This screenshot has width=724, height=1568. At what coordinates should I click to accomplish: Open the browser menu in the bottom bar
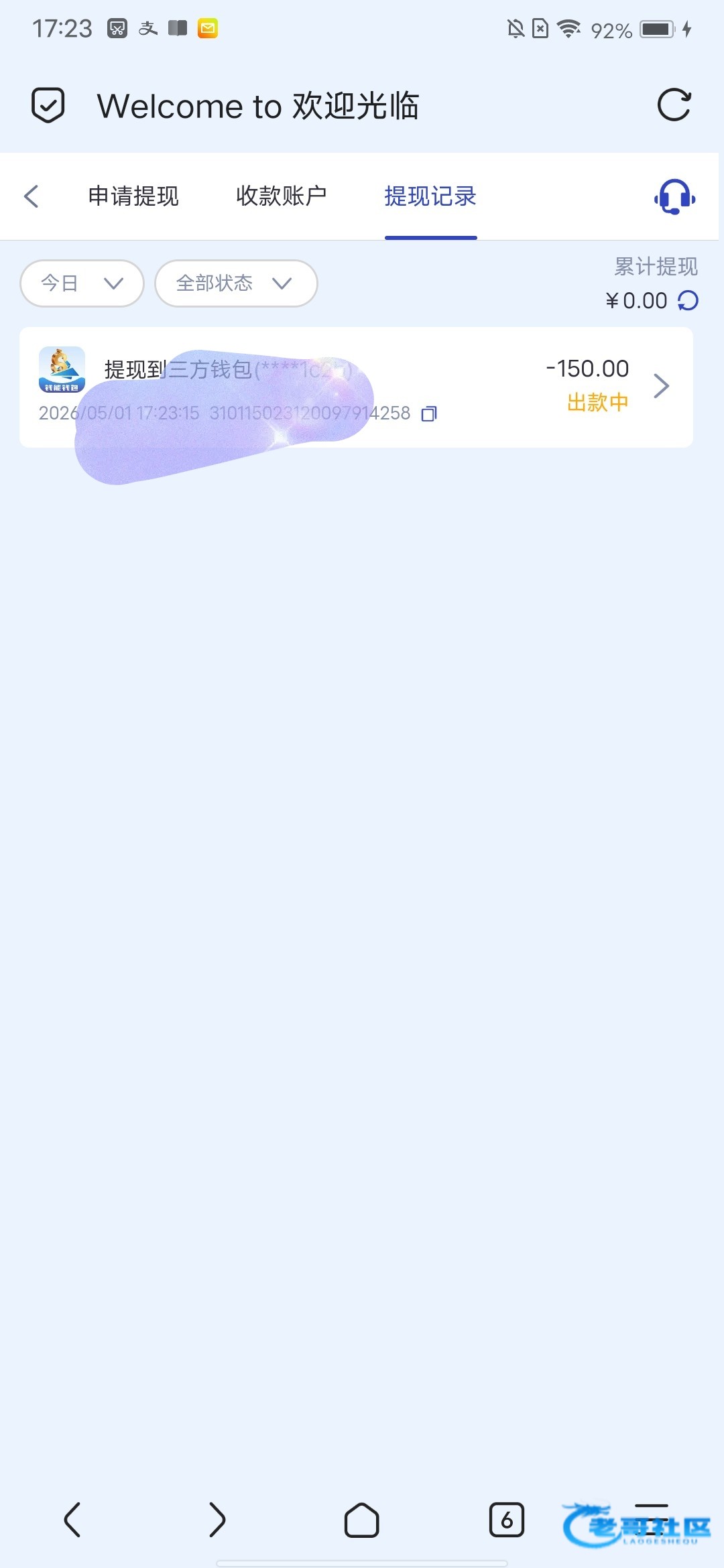(652, 1520)
